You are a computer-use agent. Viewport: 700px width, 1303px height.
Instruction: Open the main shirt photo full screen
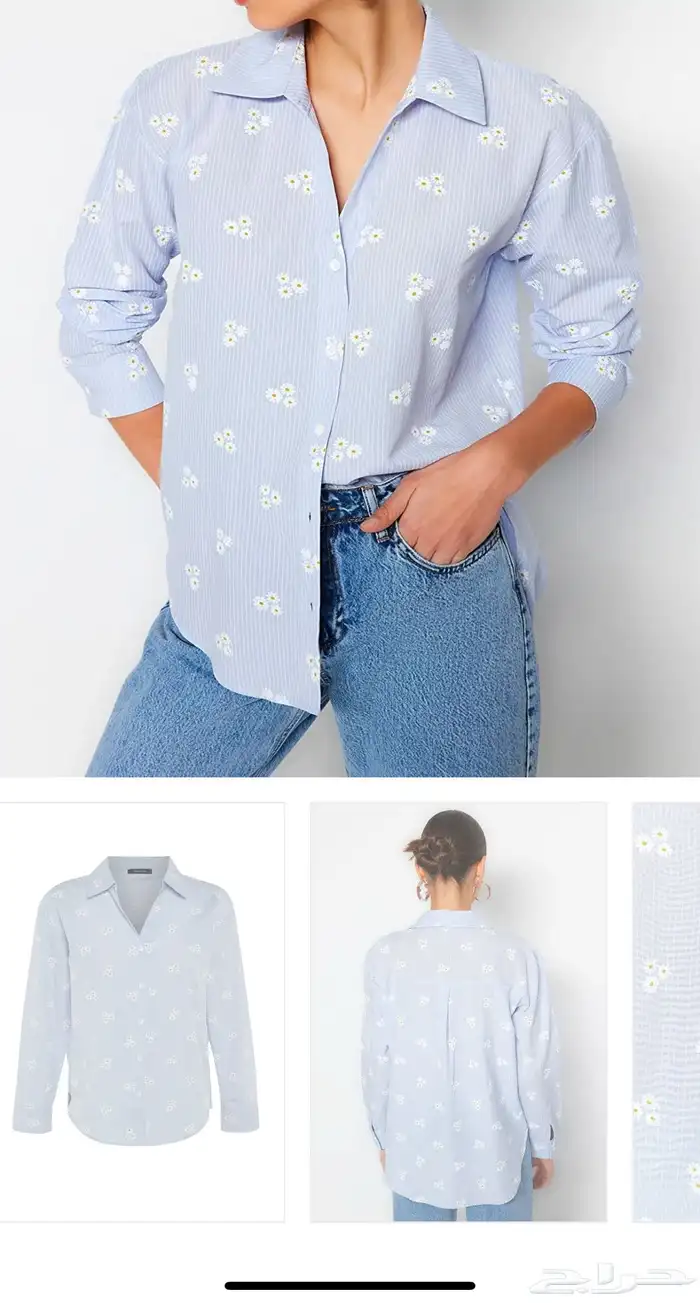click(350, 388)
